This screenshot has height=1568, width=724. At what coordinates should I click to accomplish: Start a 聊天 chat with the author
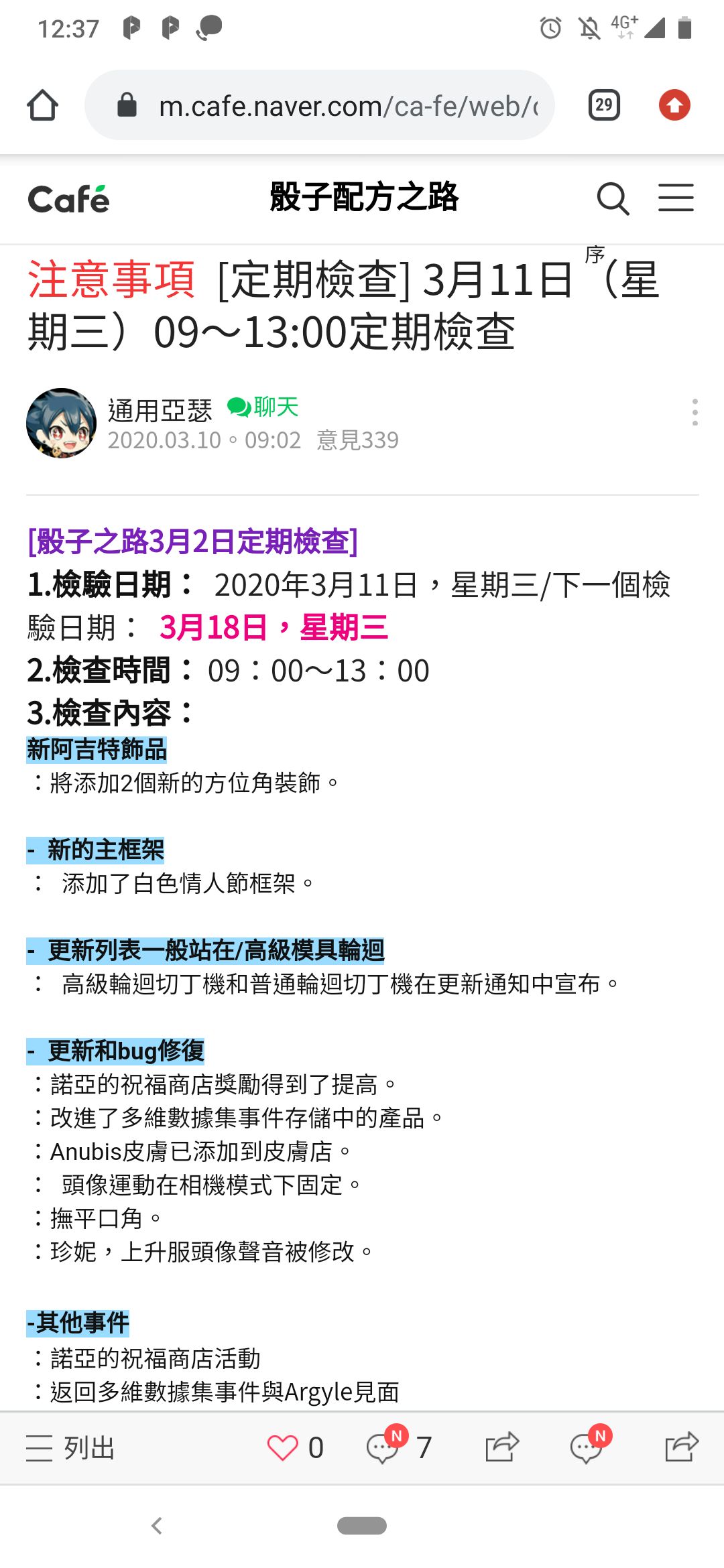click(263, 407)
